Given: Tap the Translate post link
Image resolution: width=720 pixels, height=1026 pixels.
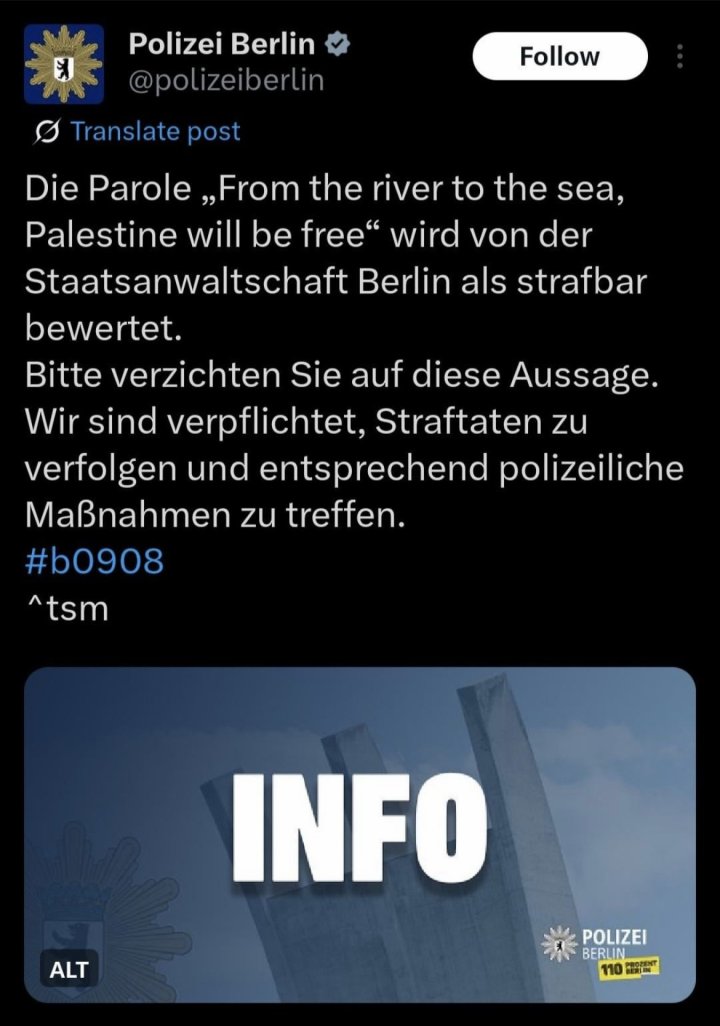Looking at the screenshot, I should tap(155, 131).
